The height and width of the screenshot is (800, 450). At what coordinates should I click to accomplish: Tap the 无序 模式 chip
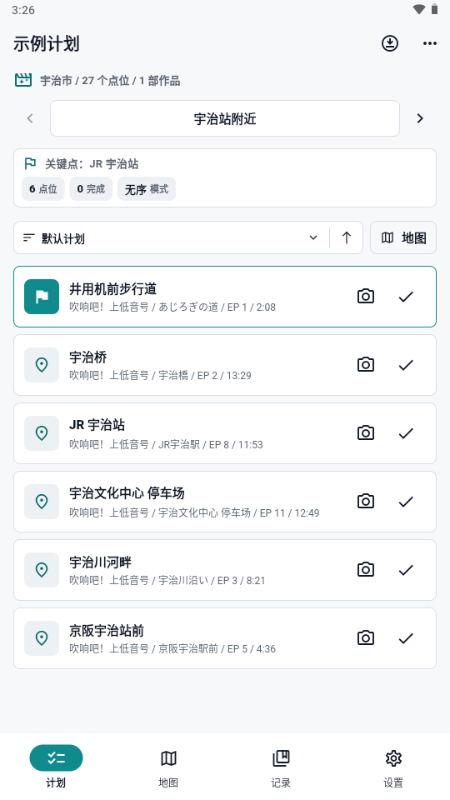coord(146,189)
